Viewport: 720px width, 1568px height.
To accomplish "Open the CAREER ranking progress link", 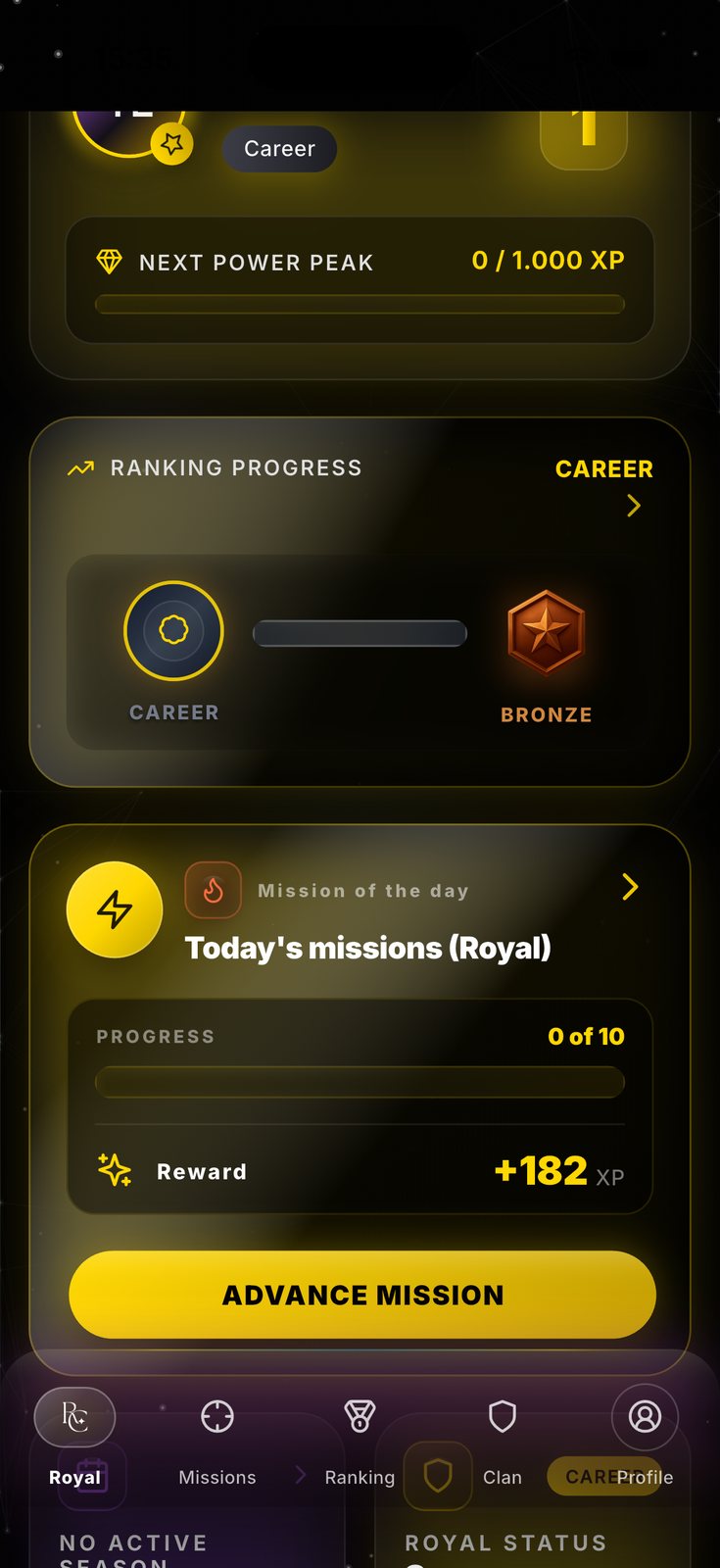I will (603, 485).
